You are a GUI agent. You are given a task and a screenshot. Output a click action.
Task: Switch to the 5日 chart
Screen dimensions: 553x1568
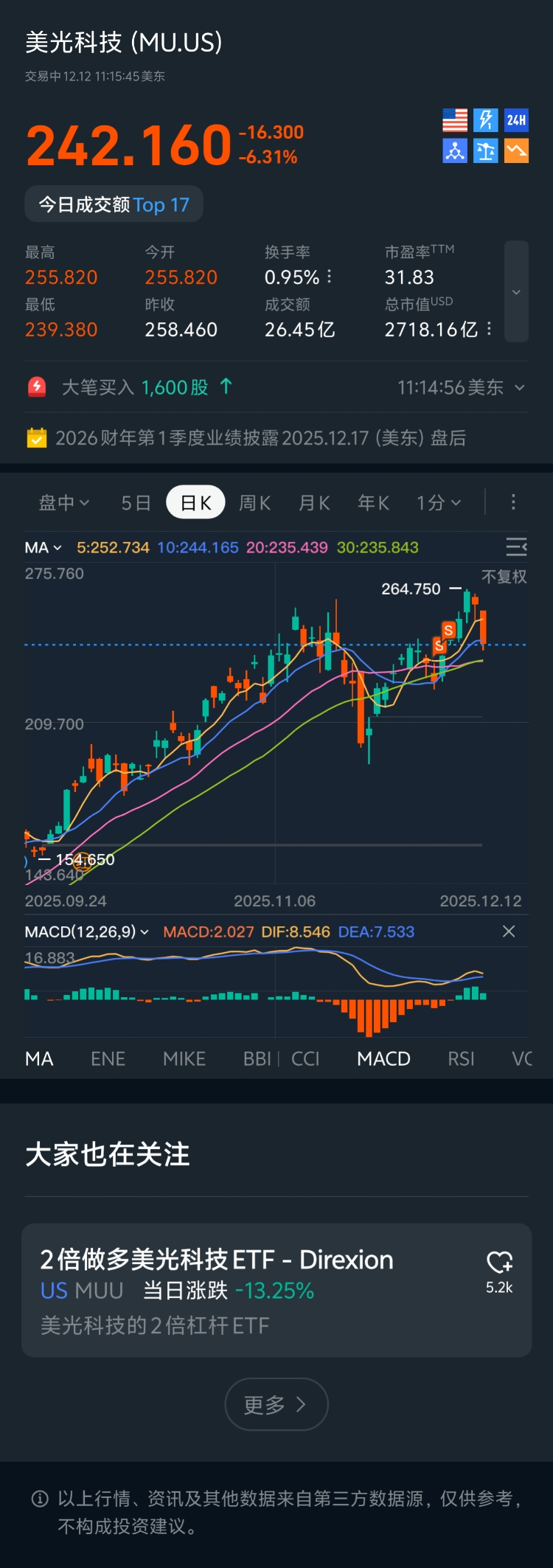[136, 503]
